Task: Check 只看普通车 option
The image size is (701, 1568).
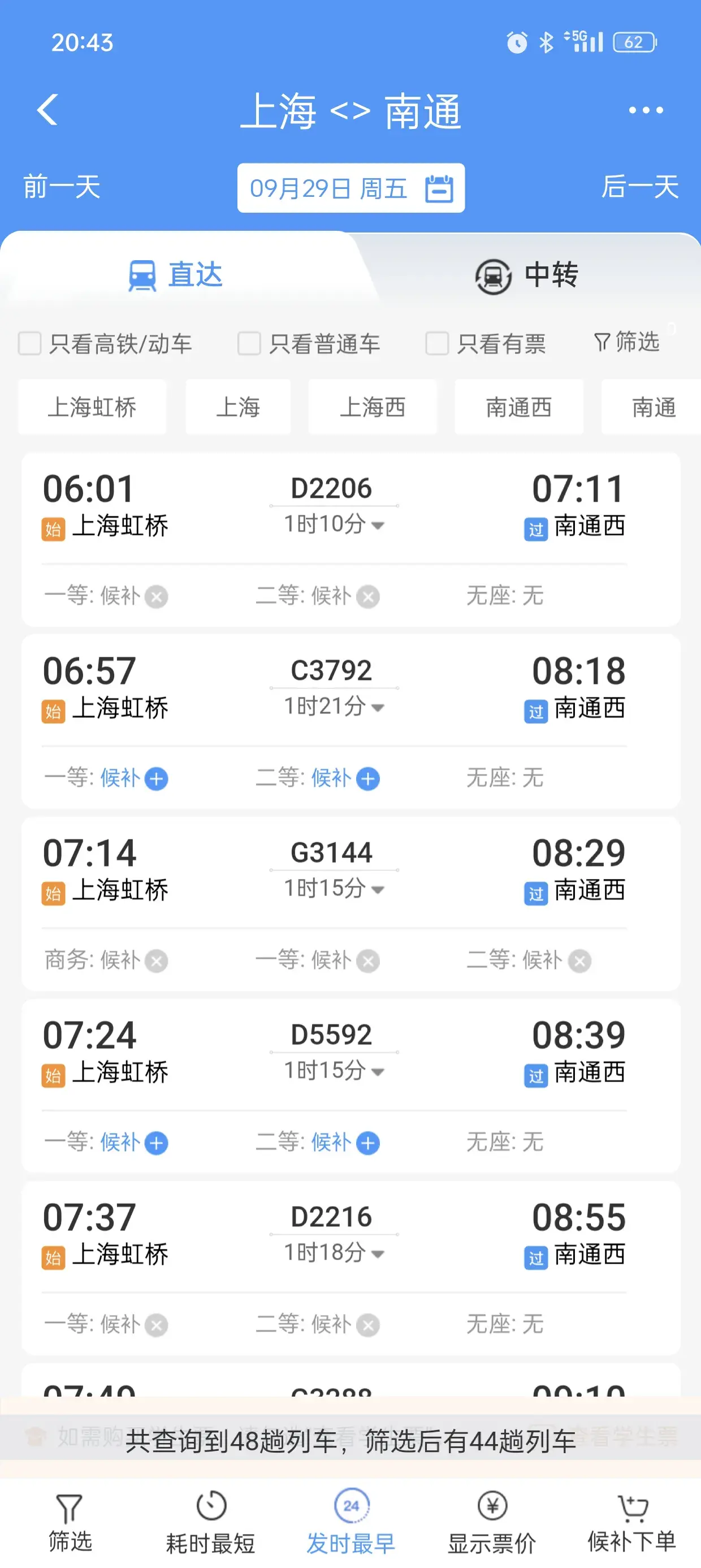Action: pyautogui.click(x=249, y=343)
